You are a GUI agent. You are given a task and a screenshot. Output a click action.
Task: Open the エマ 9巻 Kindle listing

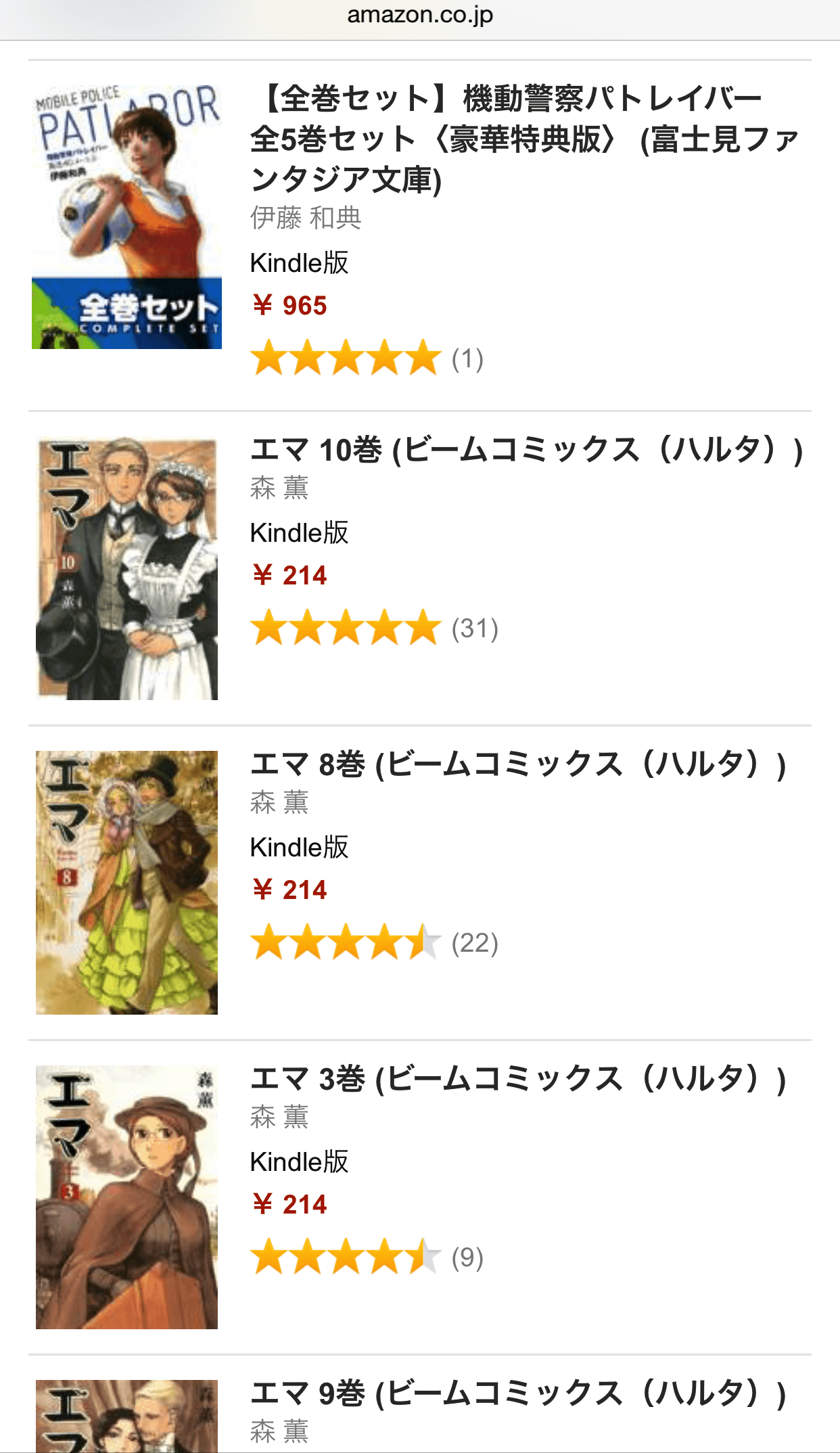tap(517, 1394)
